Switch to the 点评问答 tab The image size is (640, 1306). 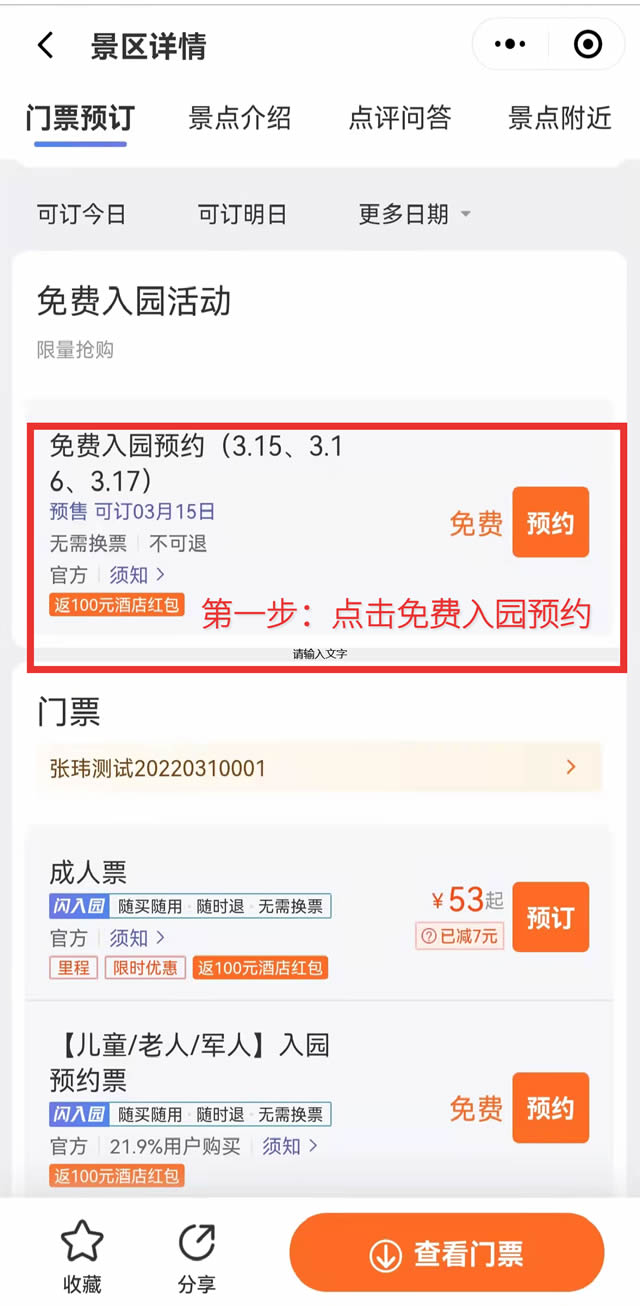(x=400, y=118)
